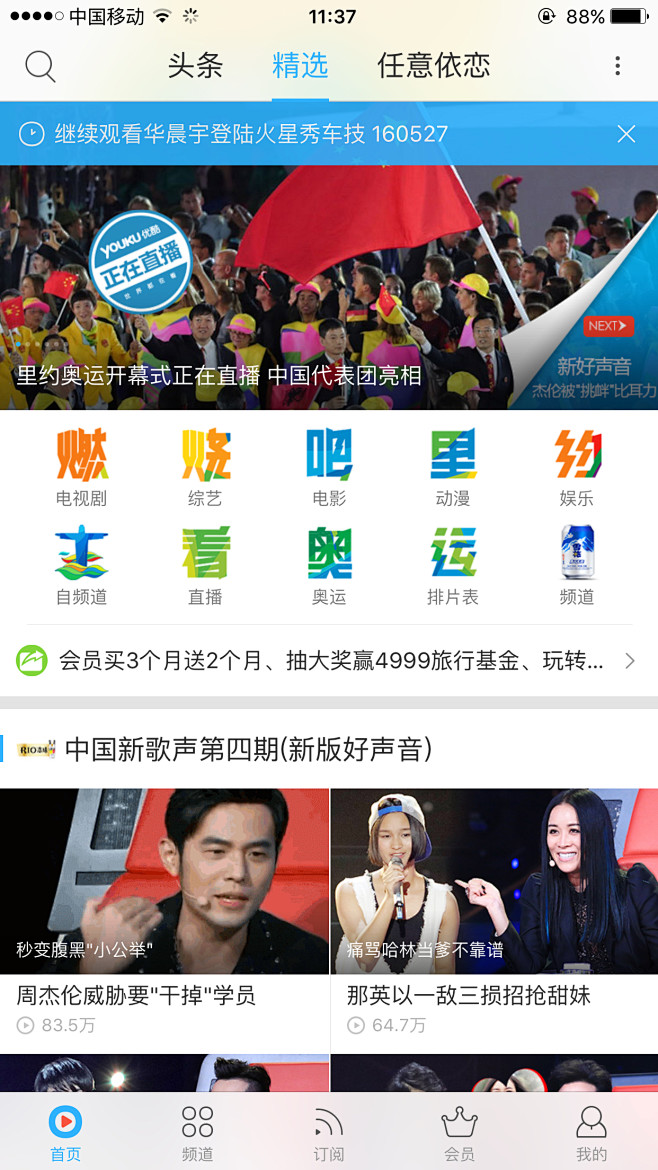Open the 会员买3个月送2个月 promo row
Screen dimensions: 658x1170
[328, 661]
